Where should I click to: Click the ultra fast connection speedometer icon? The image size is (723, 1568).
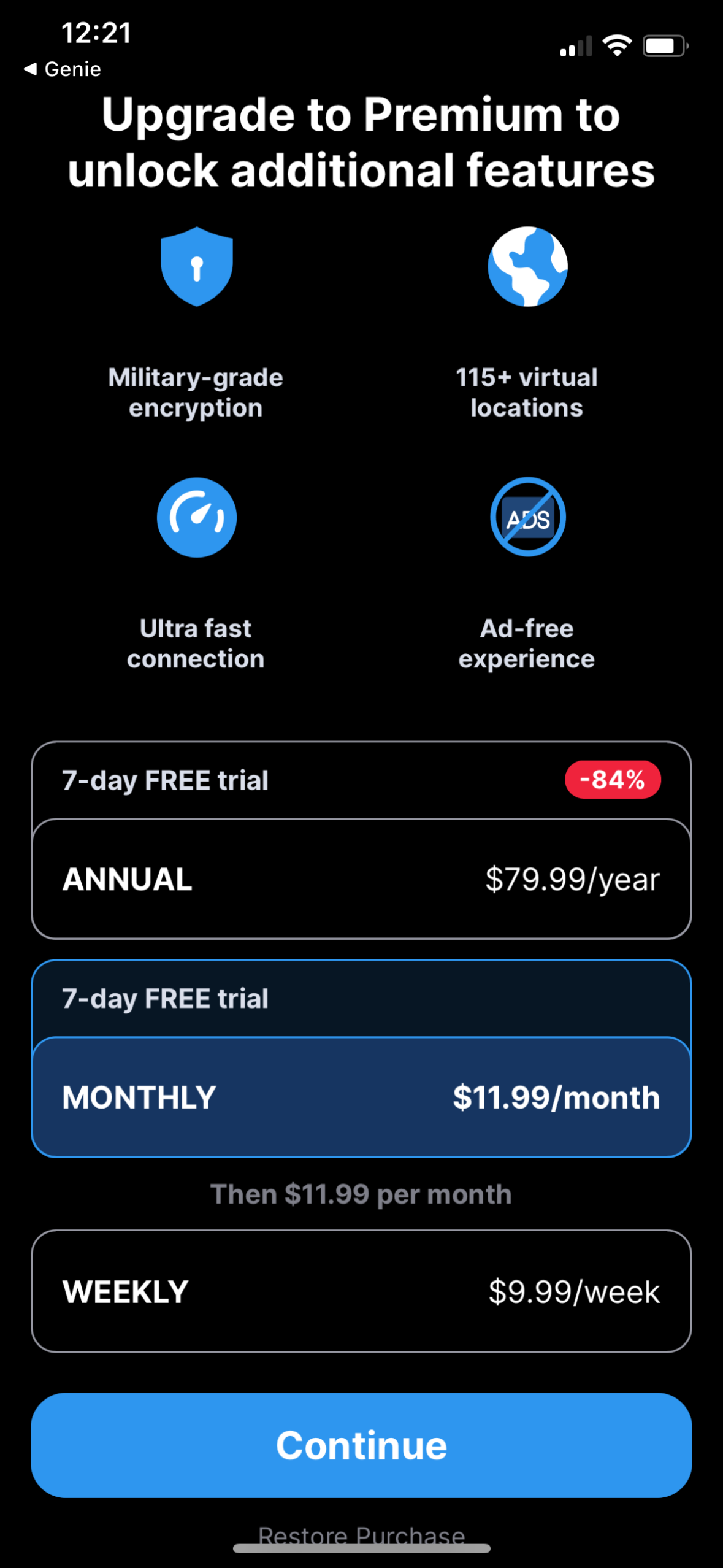[x=196, y=517]
